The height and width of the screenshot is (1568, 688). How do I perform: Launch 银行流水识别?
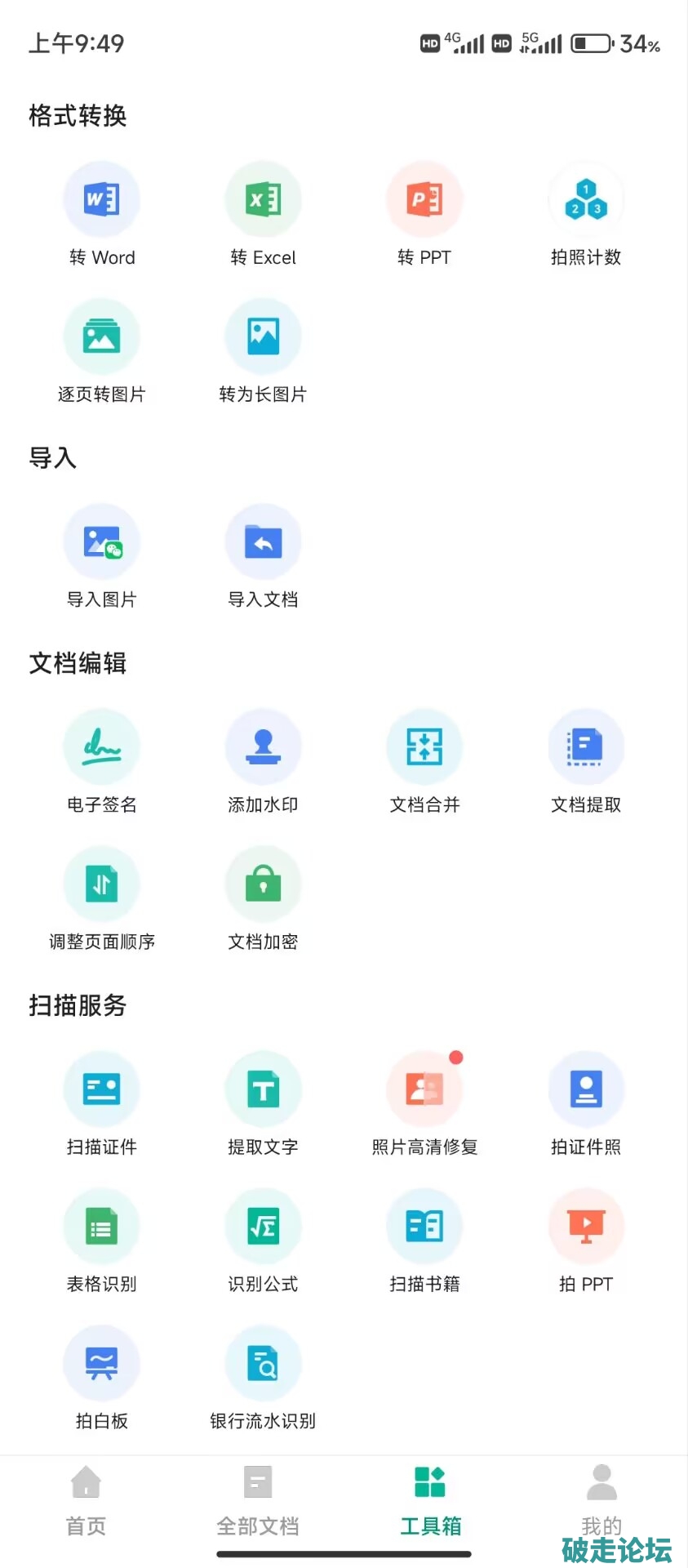[263, 1365]
